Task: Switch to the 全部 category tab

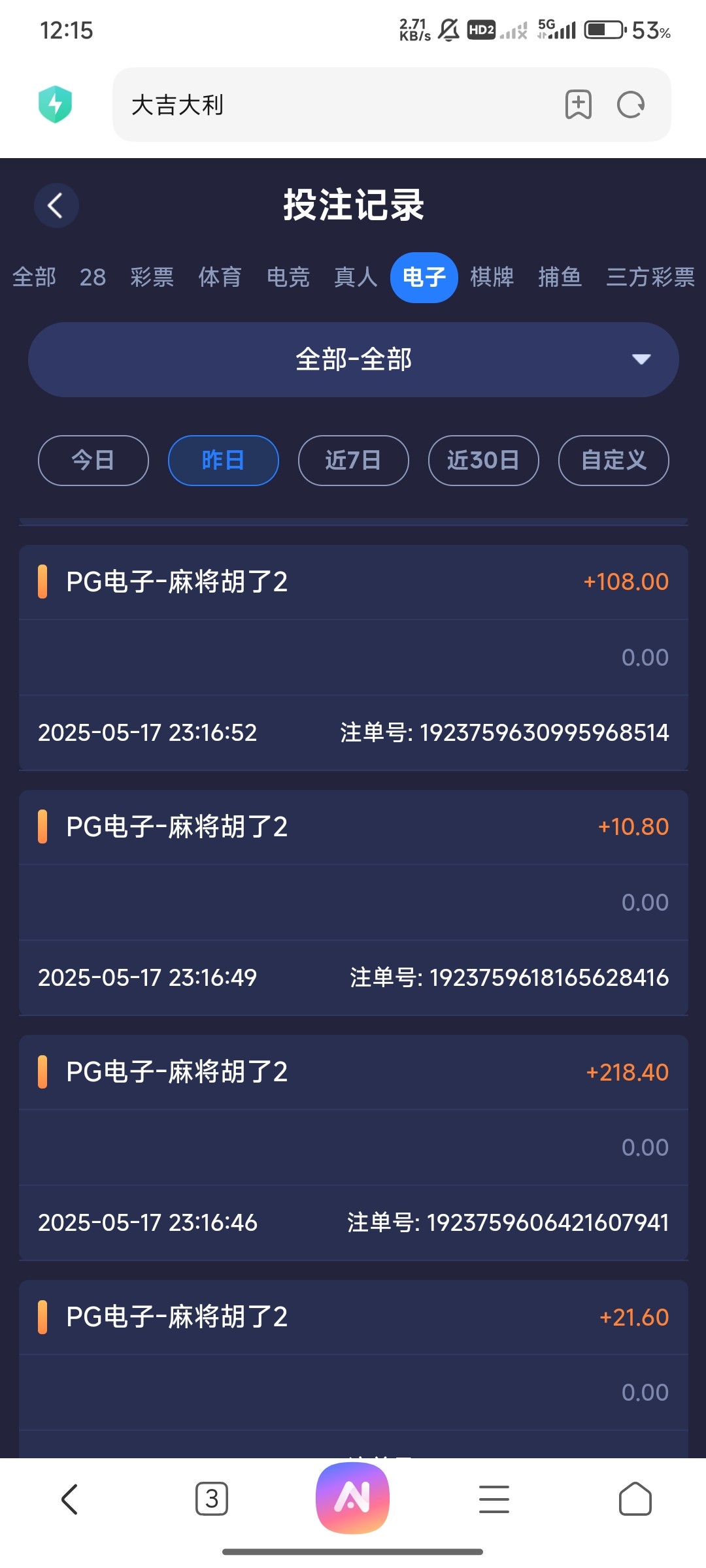Action: click(x=34, y=277)
